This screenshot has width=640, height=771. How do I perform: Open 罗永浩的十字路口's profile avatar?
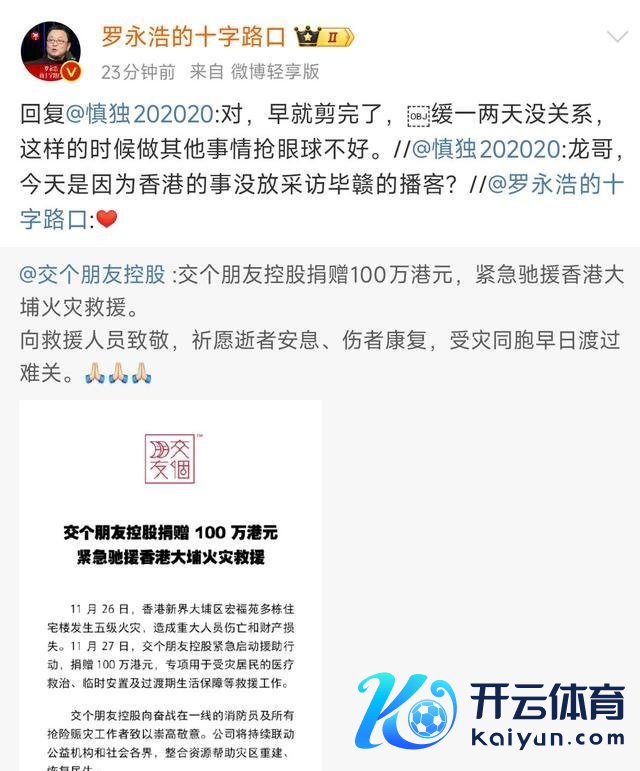52,52
